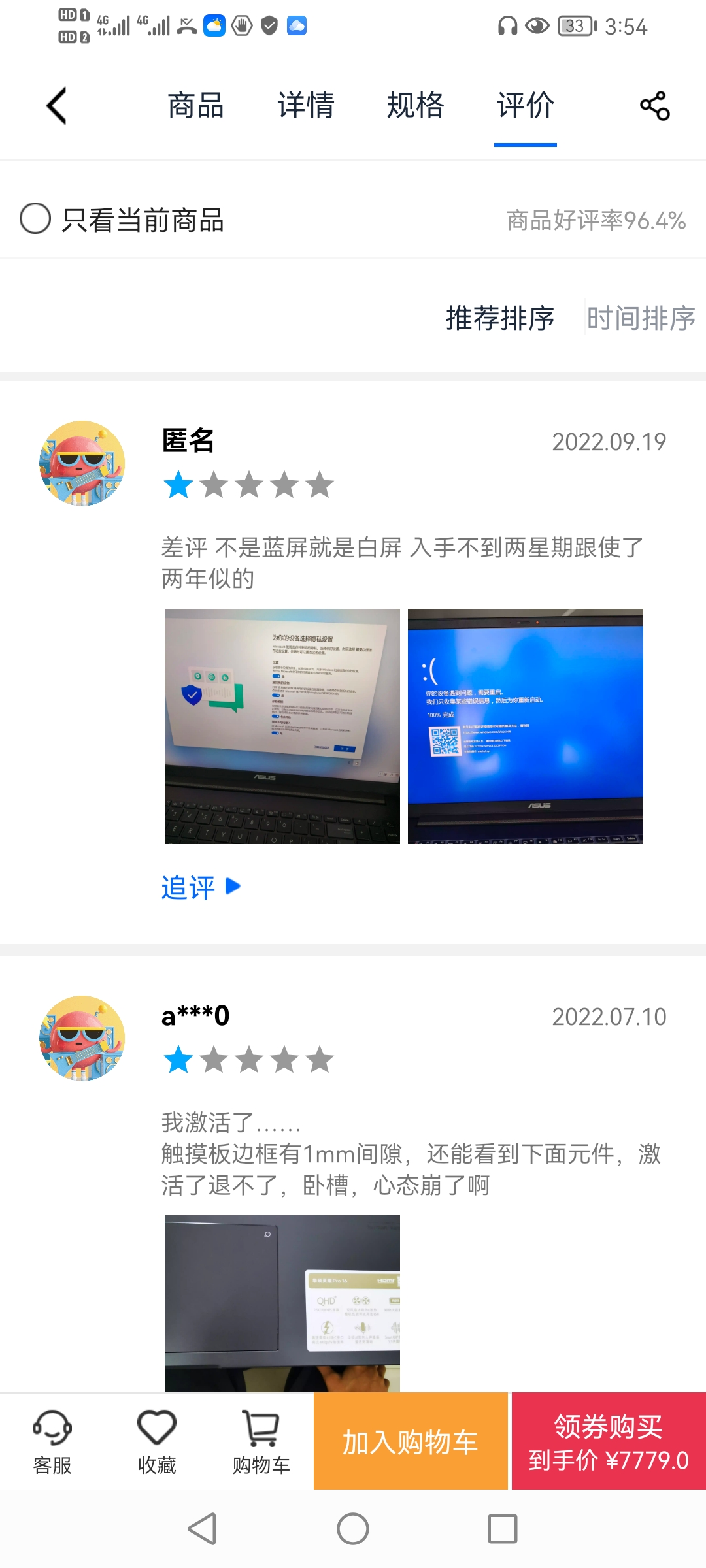Open the privacy settings photo in 匿名's review
Viewport: 706px width, 1568px height.
282,727
